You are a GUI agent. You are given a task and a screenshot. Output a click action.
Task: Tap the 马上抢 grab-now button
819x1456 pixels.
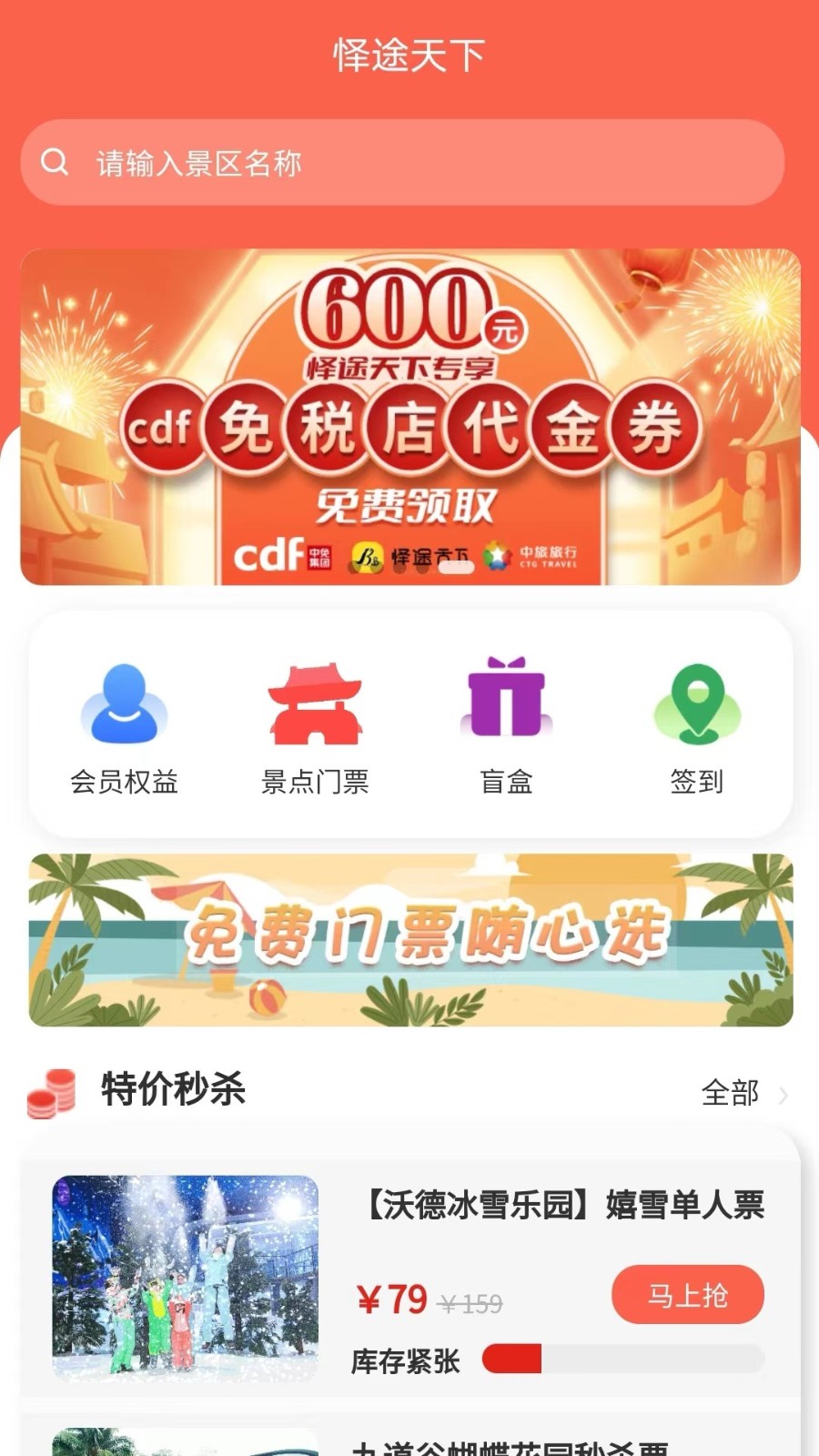click(x=688, y=1295)
